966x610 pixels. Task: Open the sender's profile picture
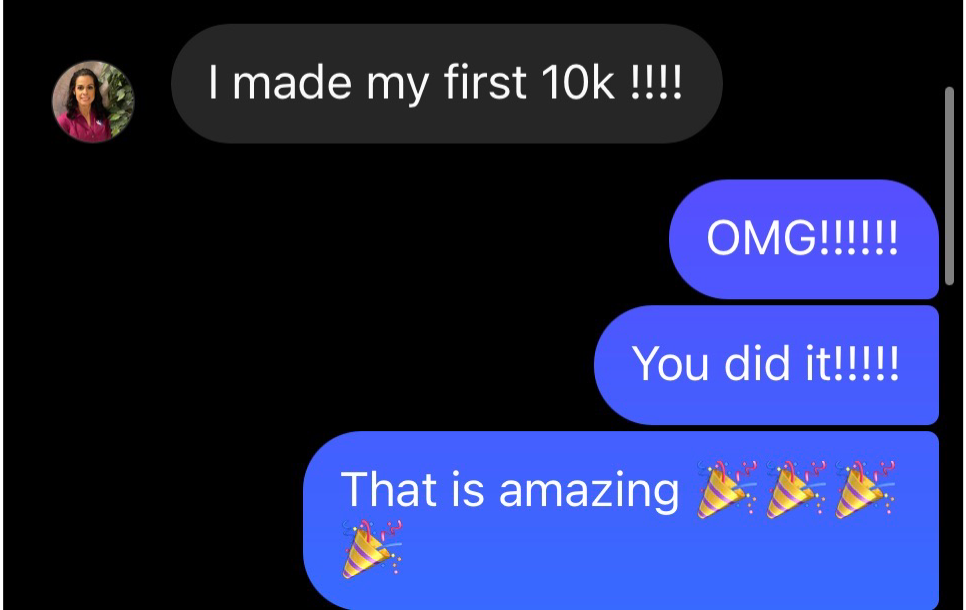(93, 102)
